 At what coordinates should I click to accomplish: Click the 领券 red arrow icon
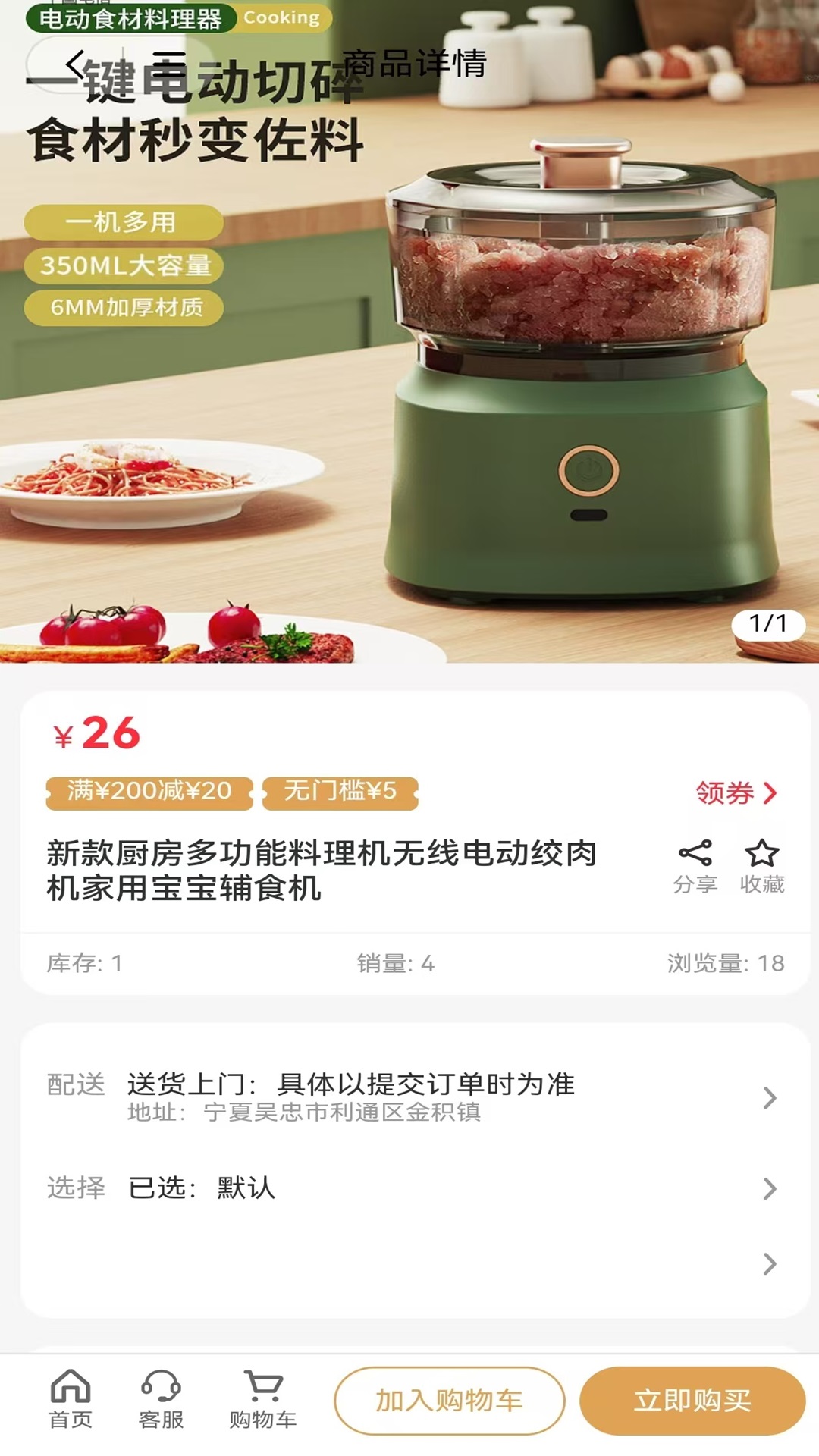[771, 792]
